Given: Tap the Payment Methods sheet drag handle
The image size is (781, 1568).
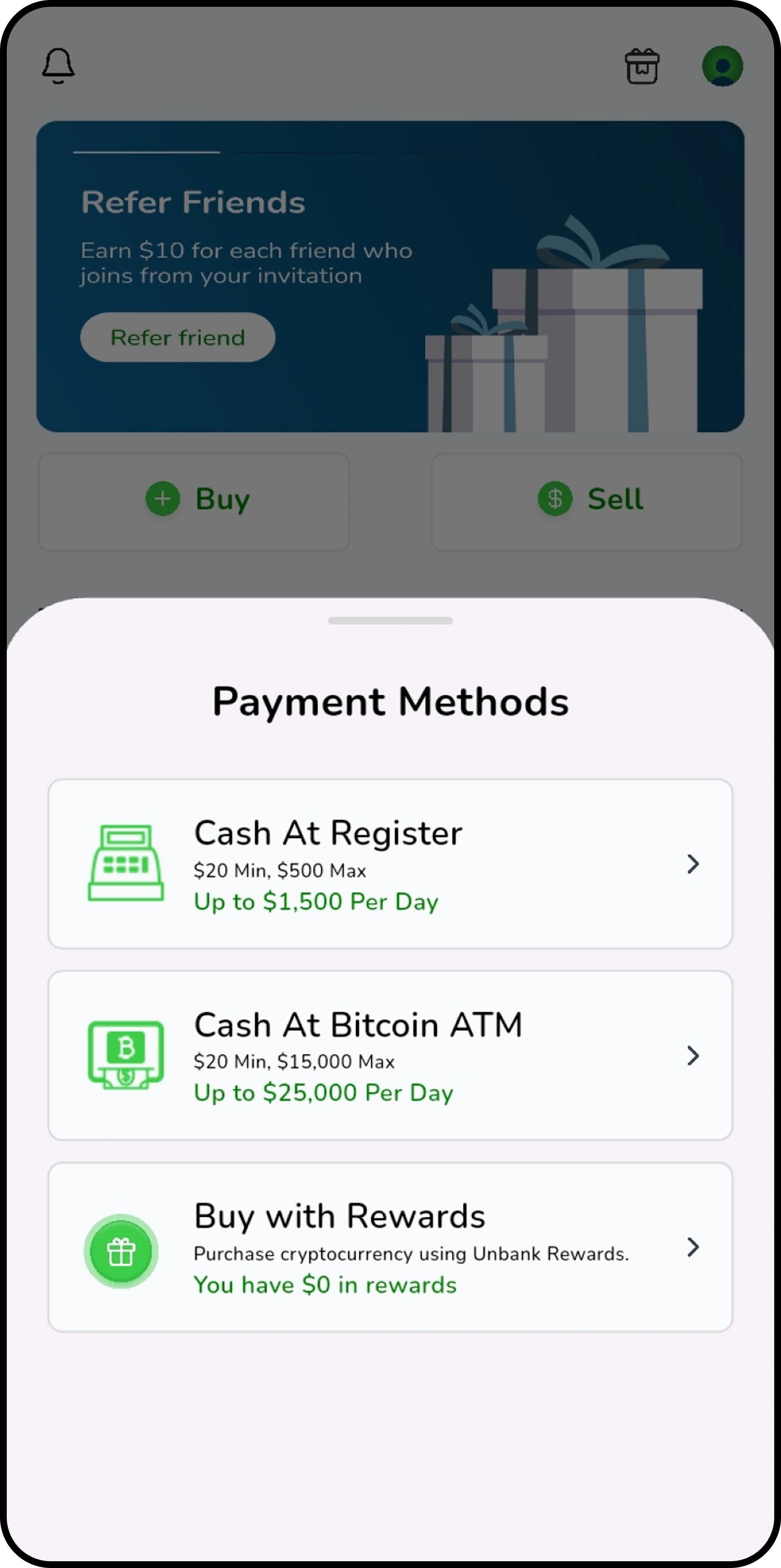Looking at the screenshot, I should click(390, 620).
